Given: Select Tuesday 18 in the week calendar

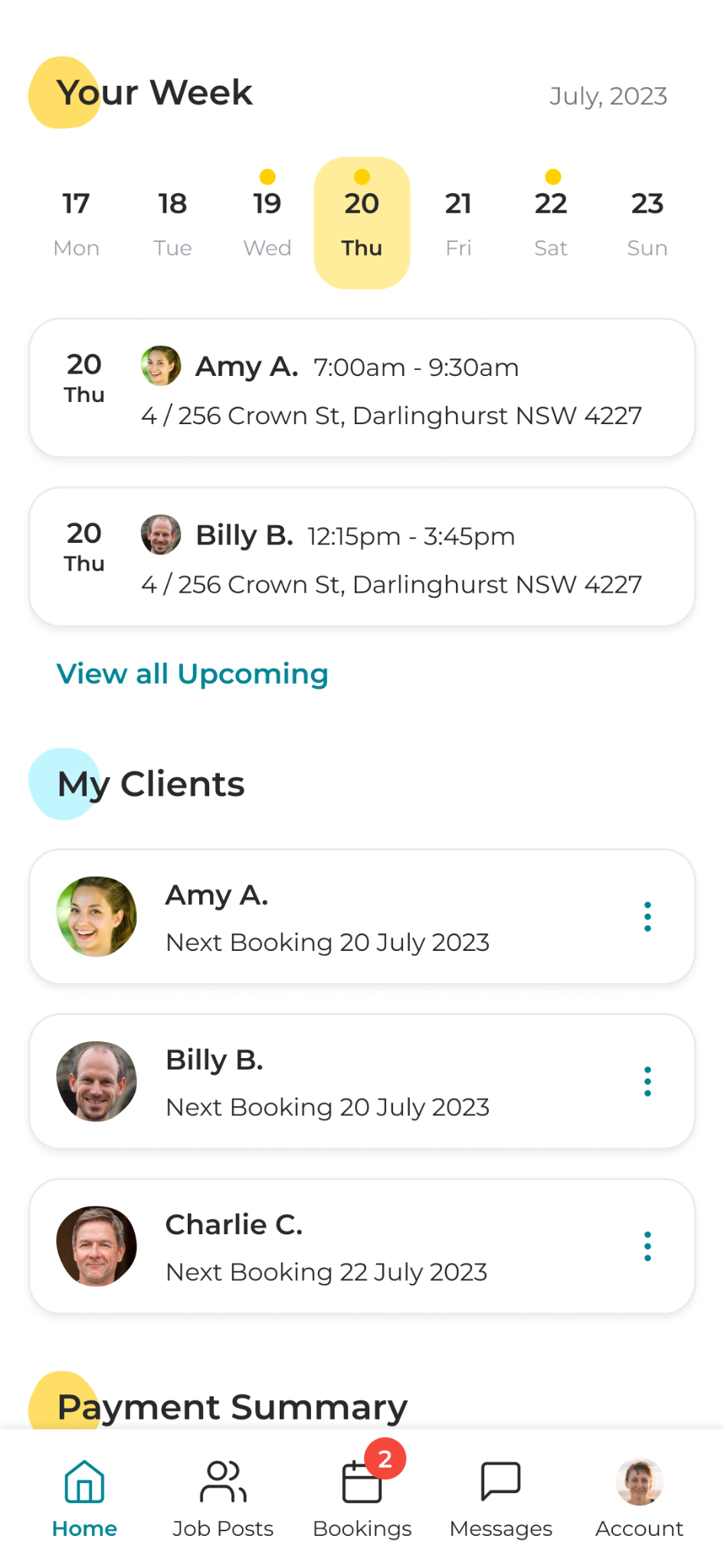Looking at the screenshot, I should (x=172, y=223).
